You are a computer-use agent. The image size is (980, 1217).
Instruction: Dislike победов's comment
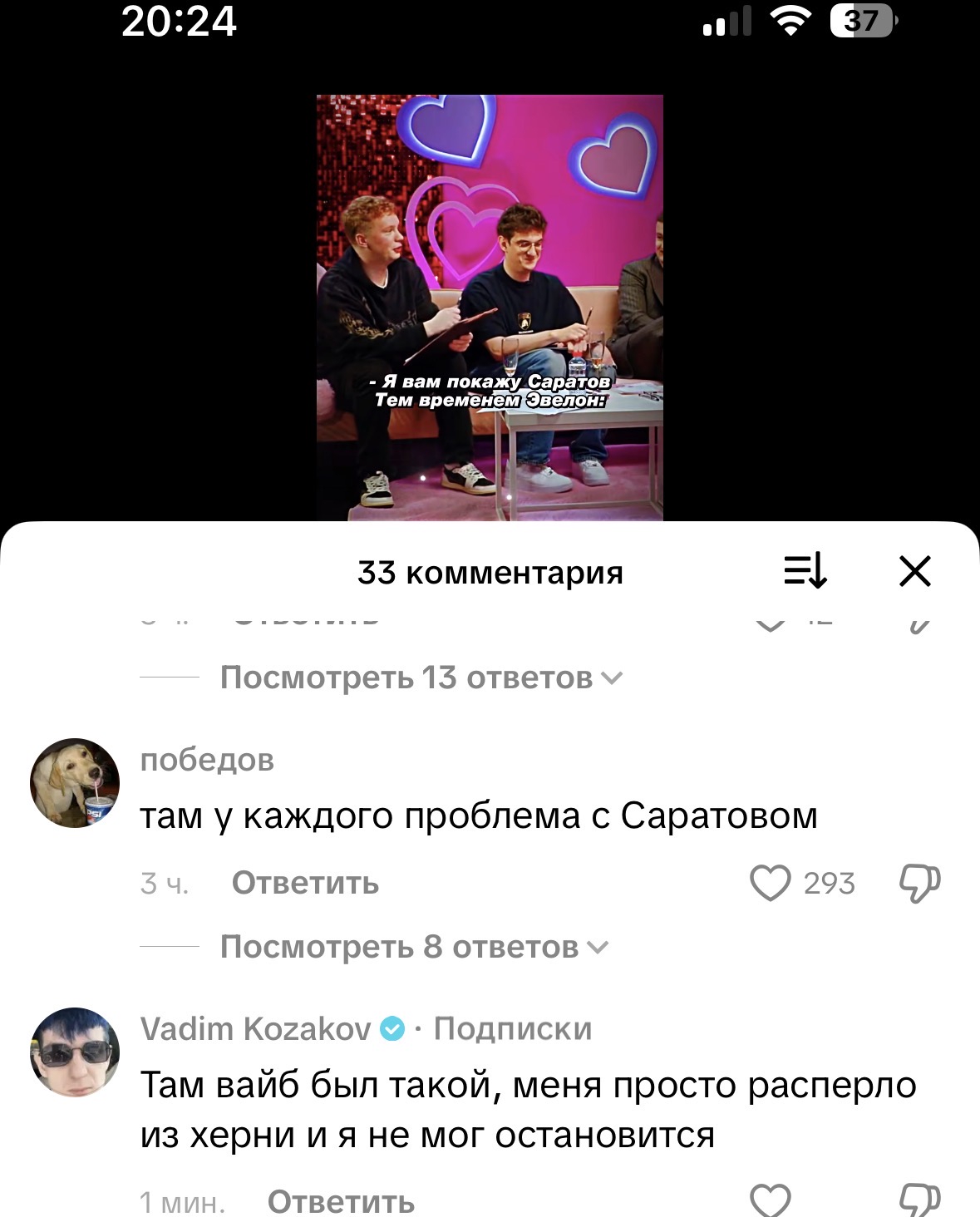919,883
